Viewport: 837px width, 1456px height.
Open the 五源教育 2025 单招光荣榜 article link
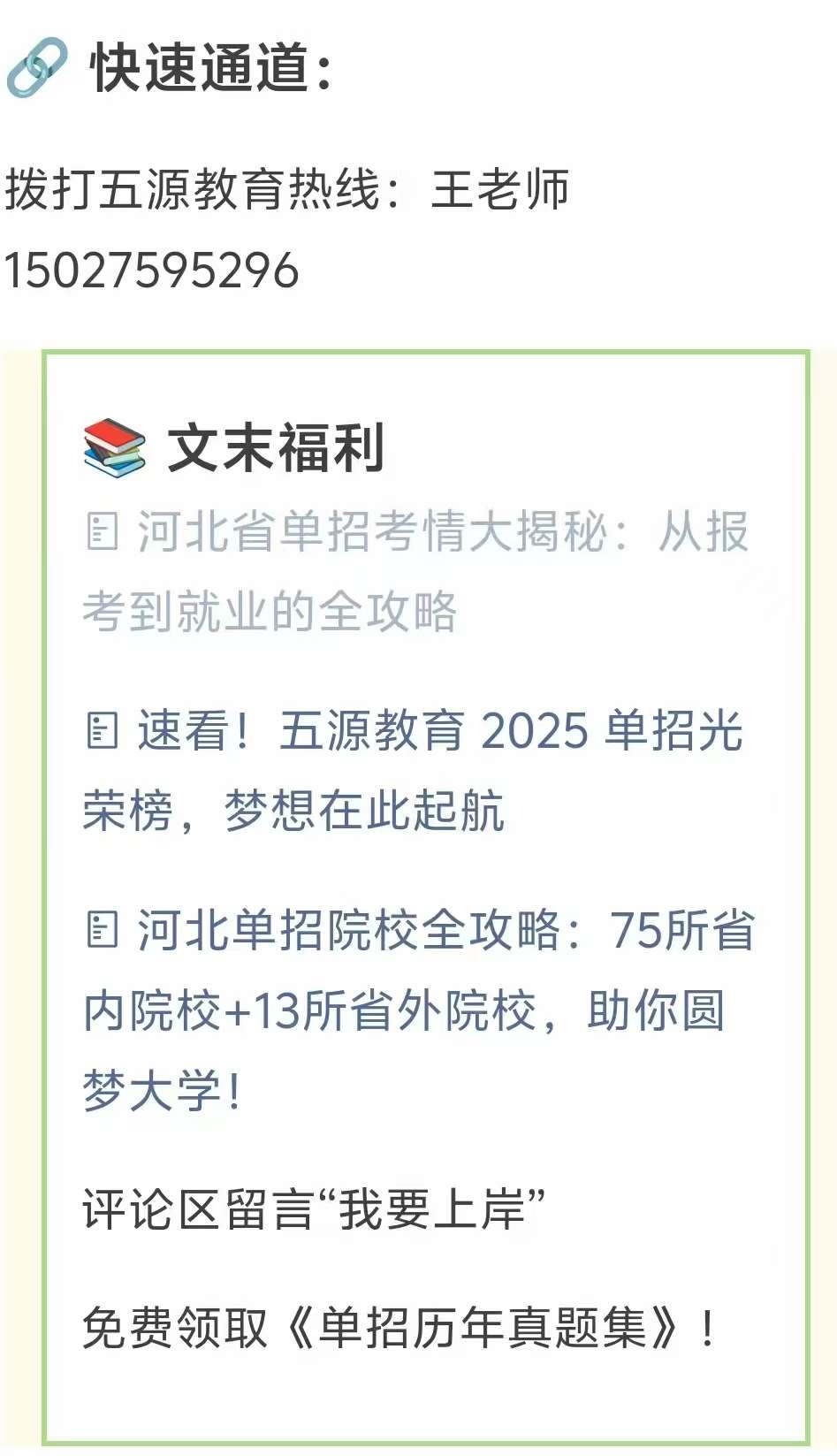(x=413, y=770)
